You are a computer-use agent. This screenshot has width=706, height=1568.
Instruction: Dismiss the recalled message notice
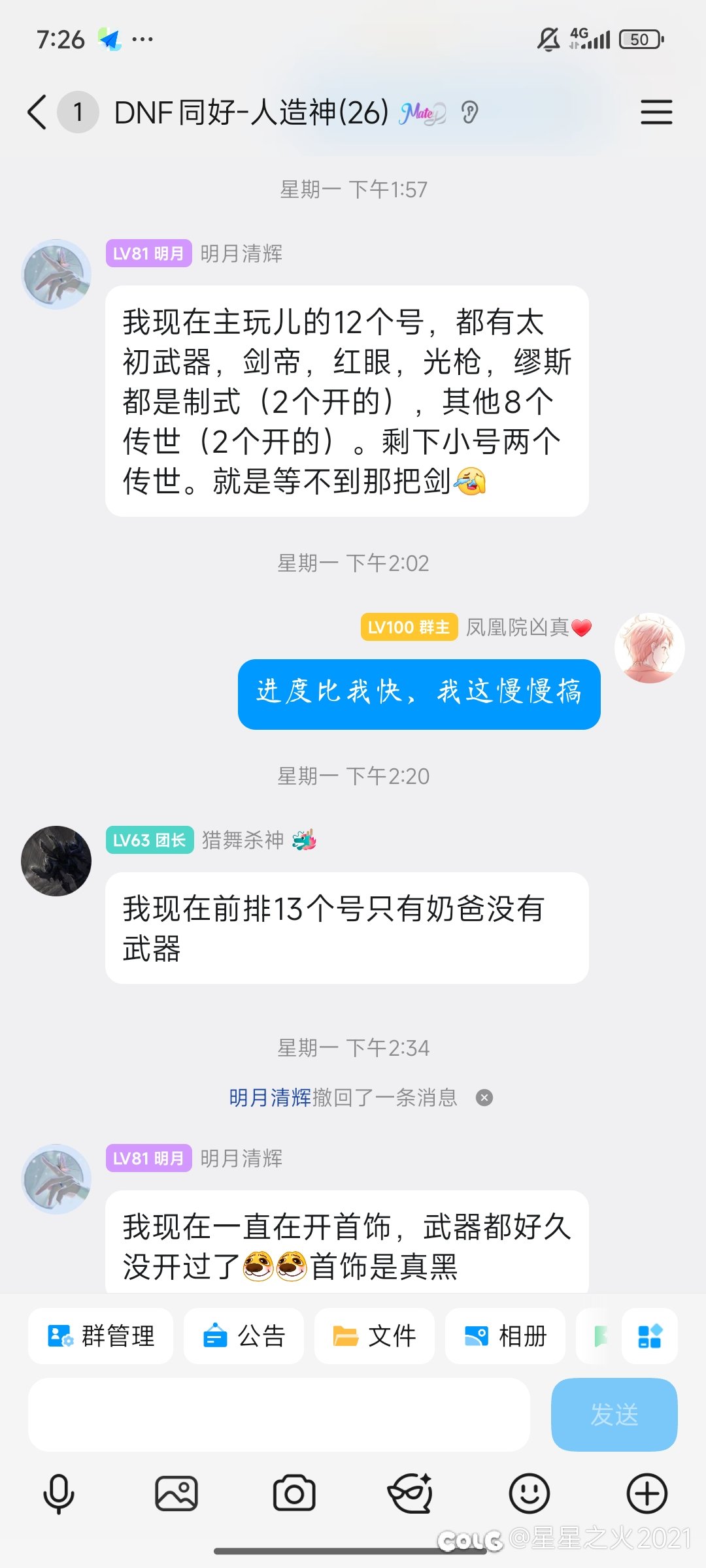click(x=484, y=1098)
